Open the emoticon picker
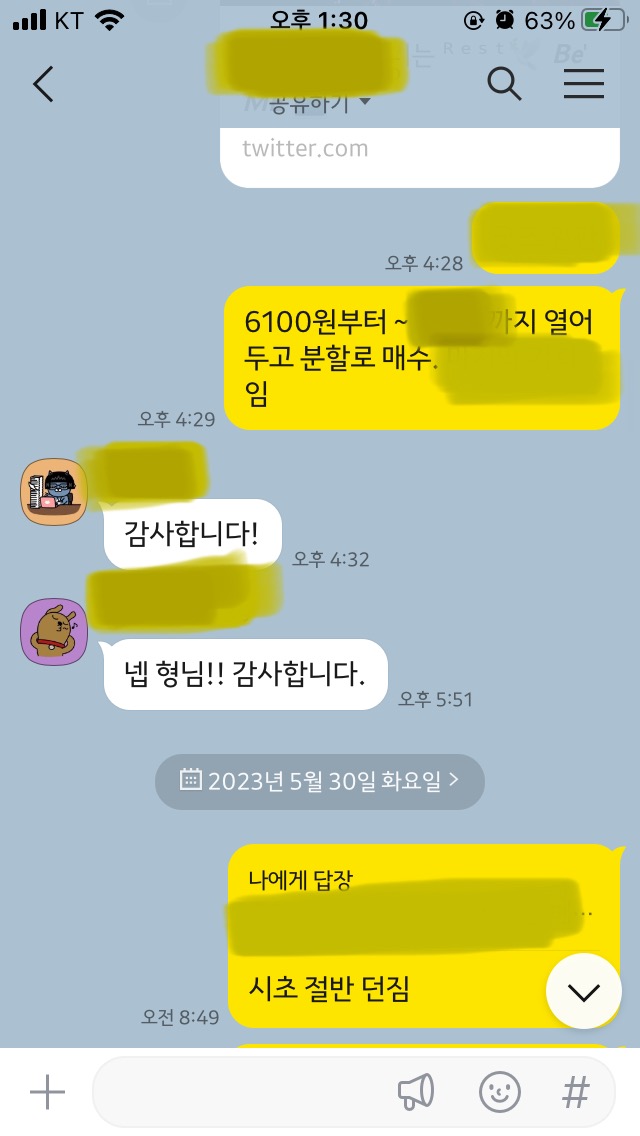 (499, 1093)
